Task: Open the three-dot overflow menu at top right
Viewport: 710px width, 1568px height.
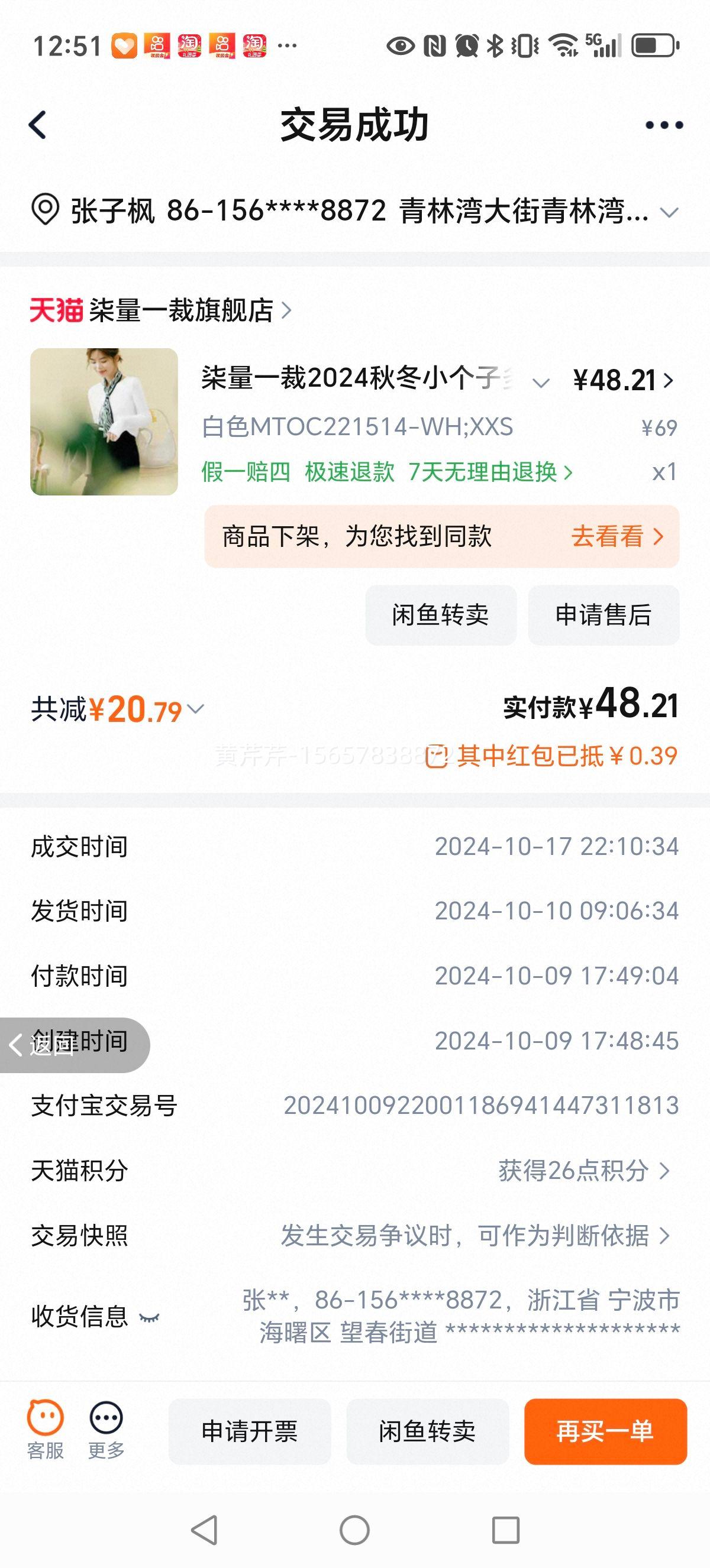Action: pyautogui.click(x=664, y=124)
